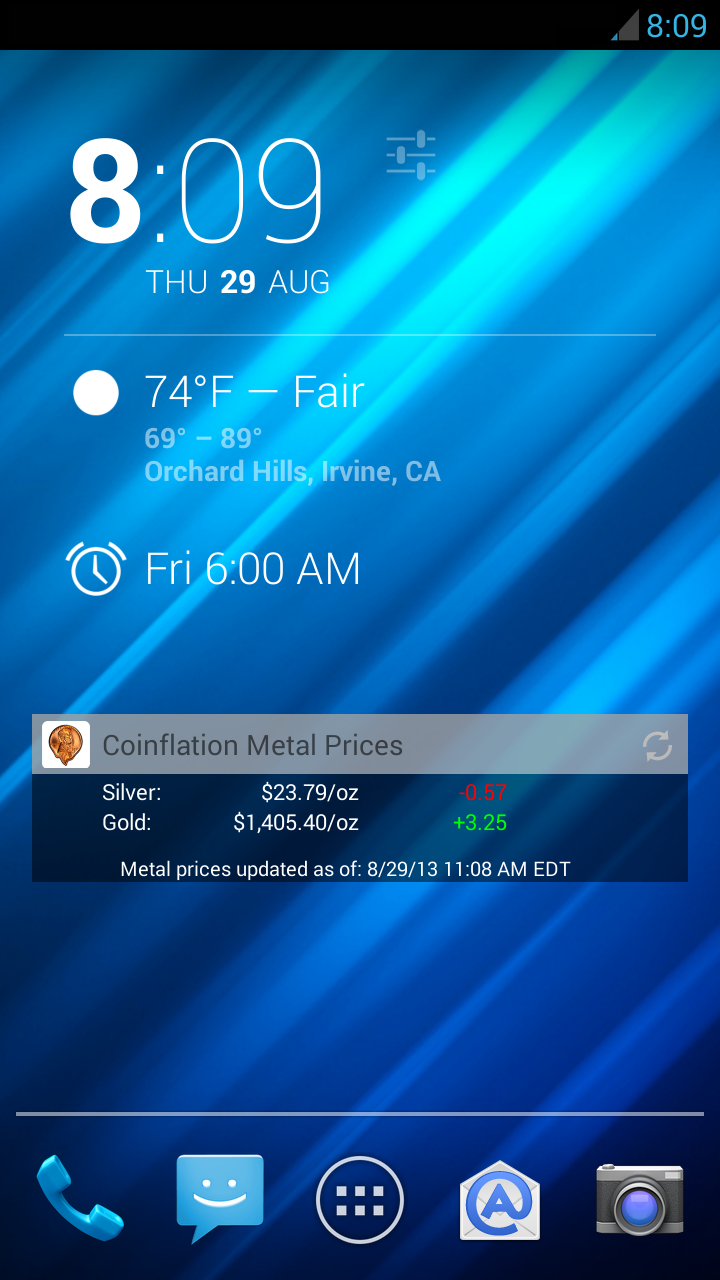Open the Messaging app
The height and width of the screenshot is (1280, 720).
[220, 1197]
